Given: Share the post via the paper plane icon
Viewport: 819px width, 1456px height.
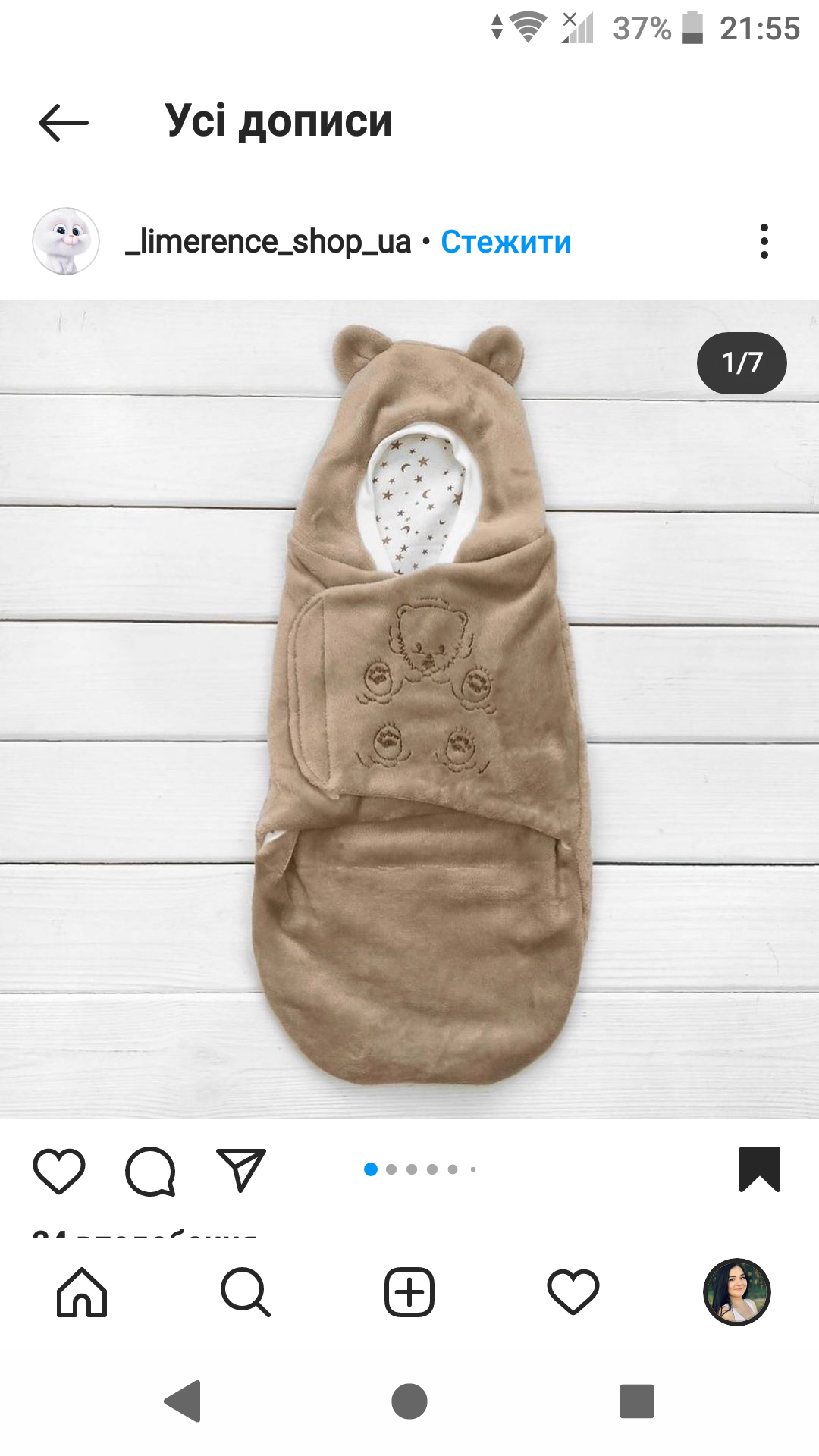Looking at the screenshot, I should (241, 1169).
